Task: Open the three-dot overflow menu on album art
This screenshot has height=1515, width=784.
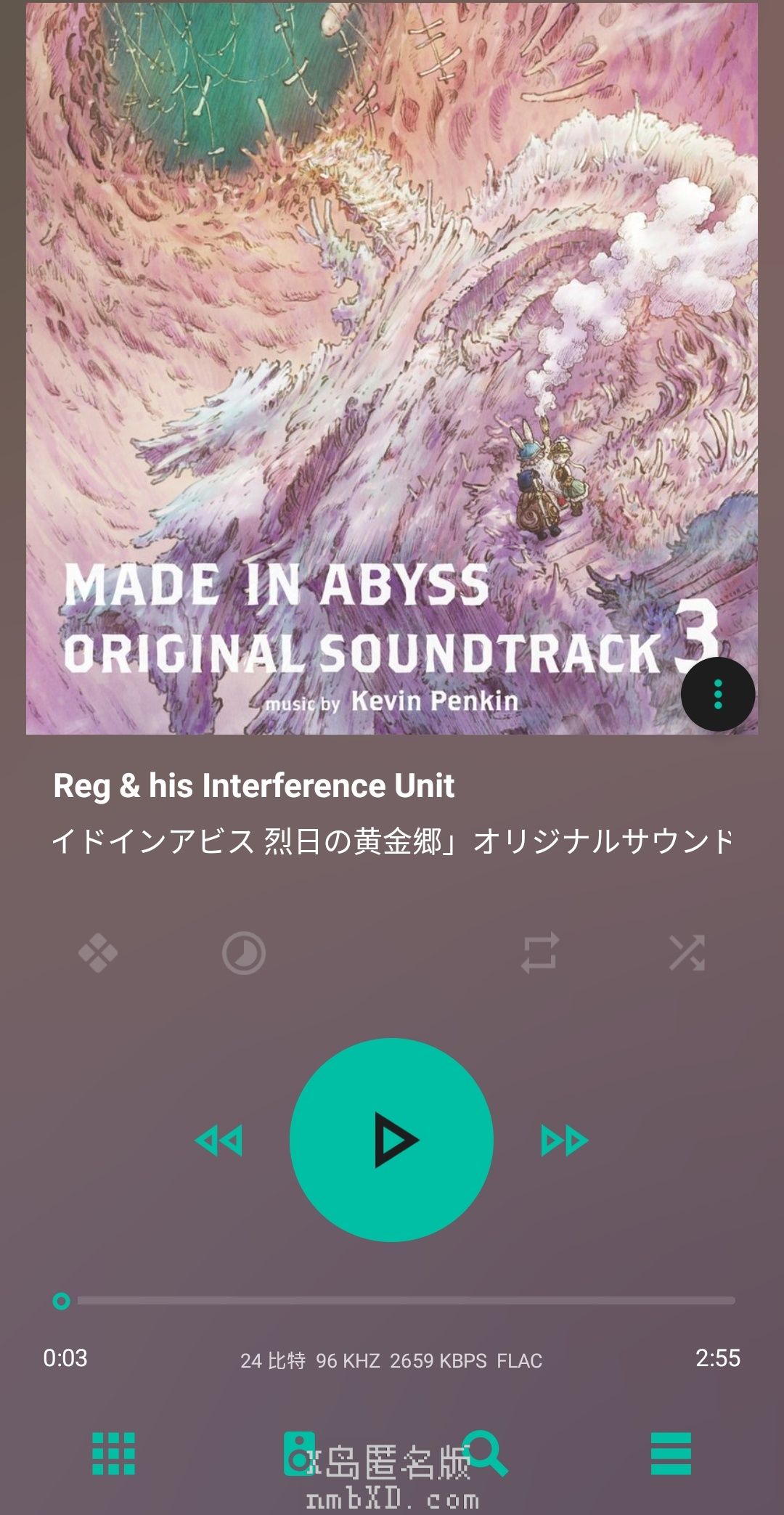Action: point(717,695)
